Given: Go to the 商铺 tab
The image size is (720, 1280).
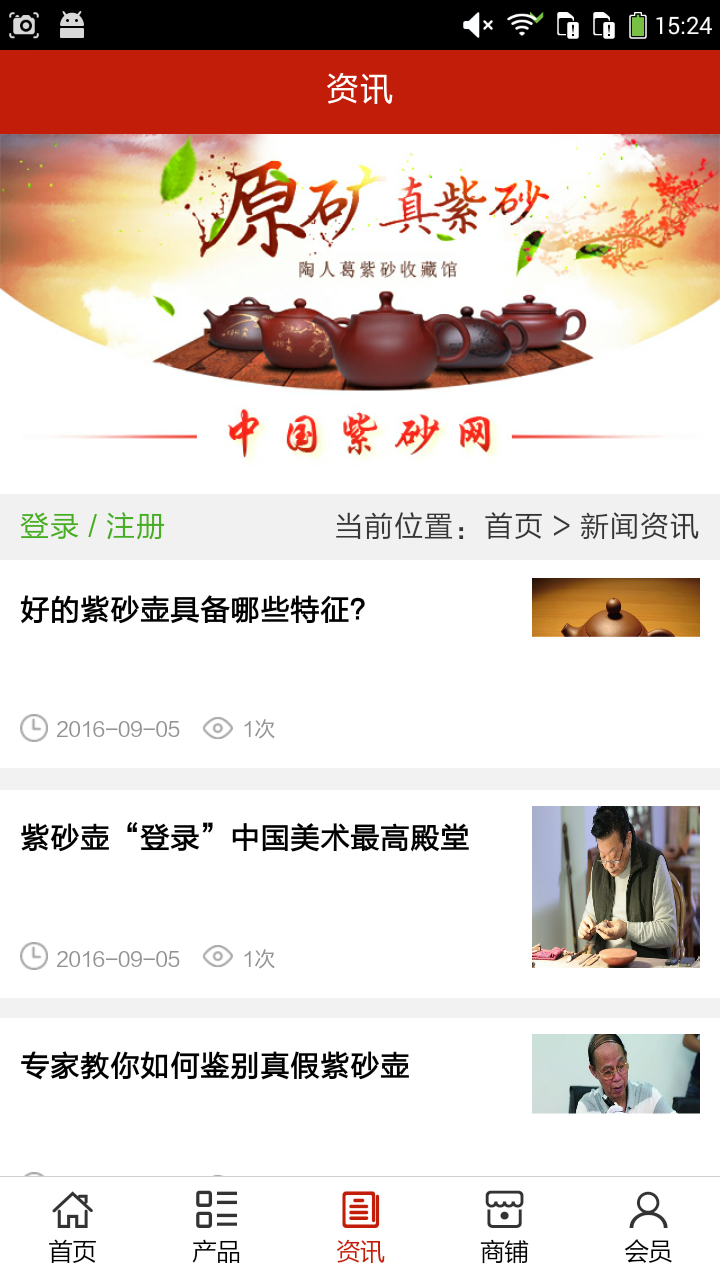Looking at the screenshot, I should 504,1227.
